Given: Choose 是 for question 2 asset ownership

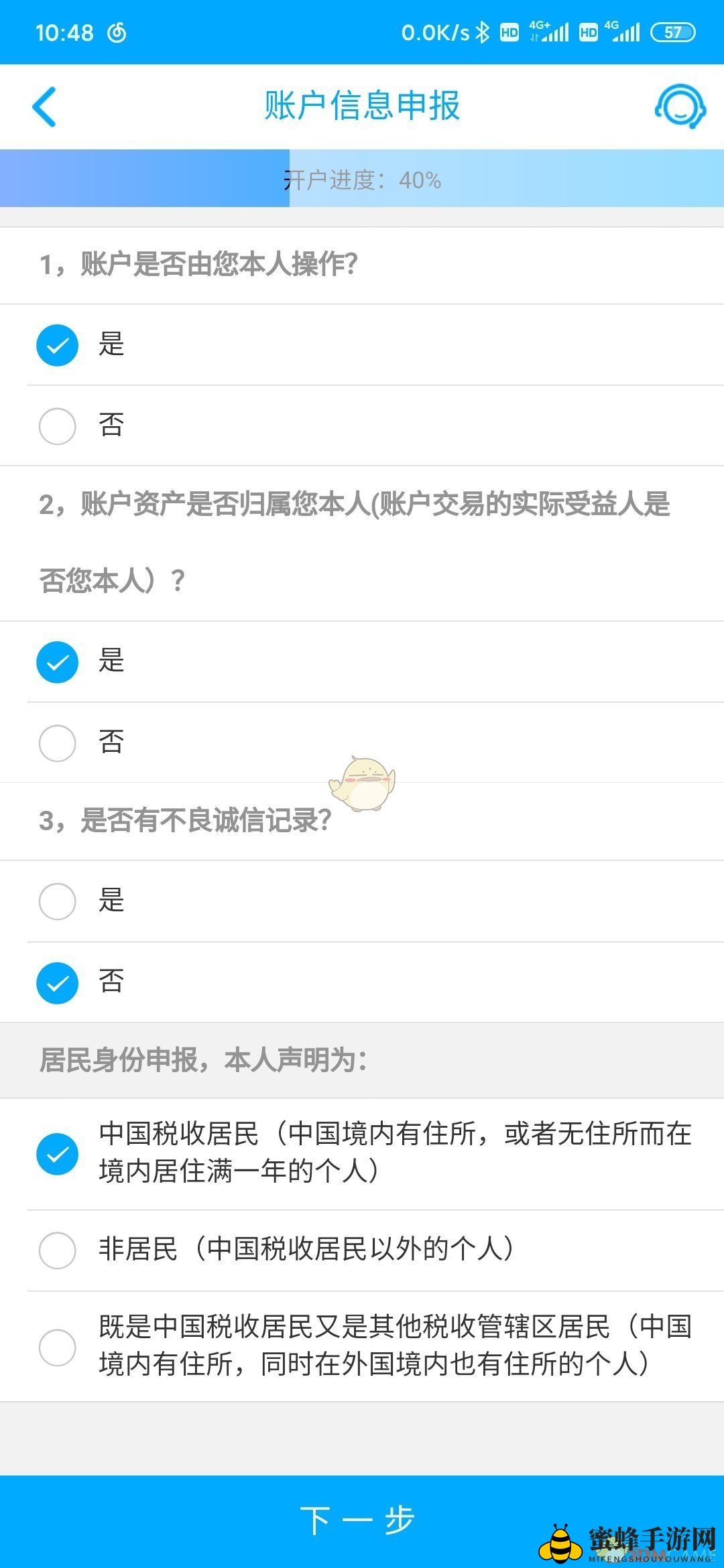Looking at the screenshot, I should point(58,662).
